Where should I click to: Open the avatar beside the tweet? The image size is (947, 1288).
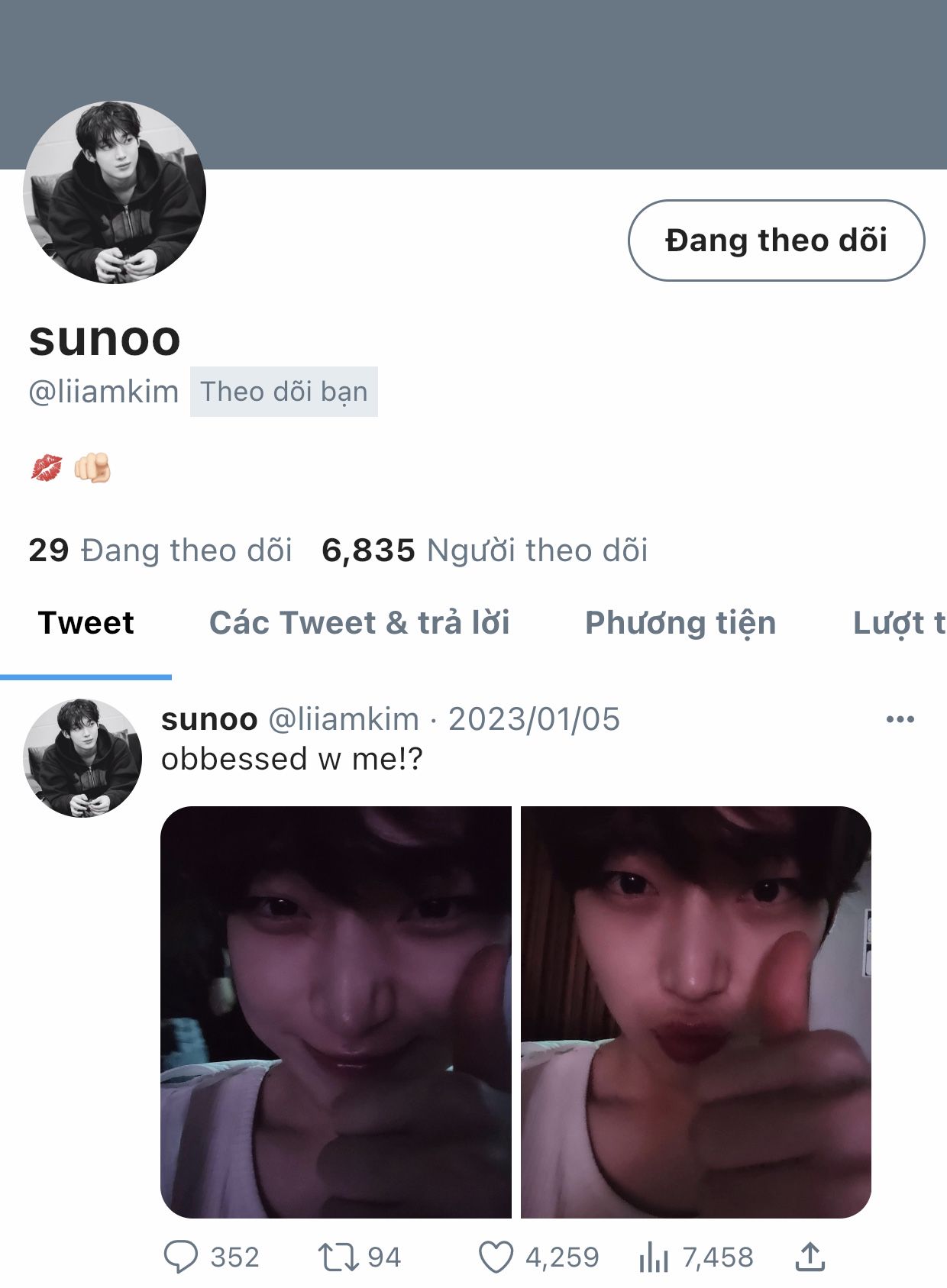[82, 758]
